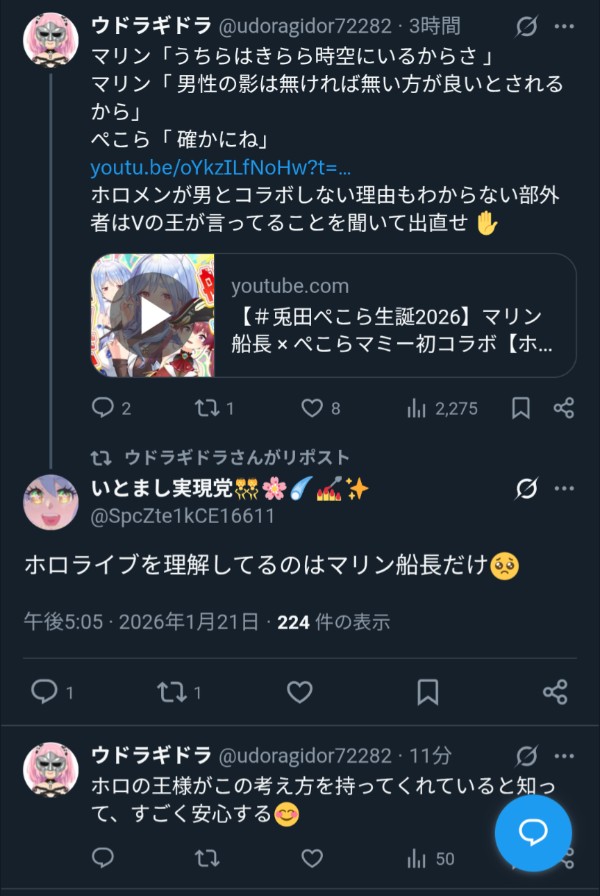Share the いとまし実現党 post
This screenshot has height=896, width=600.
click(x=555, y=691)
